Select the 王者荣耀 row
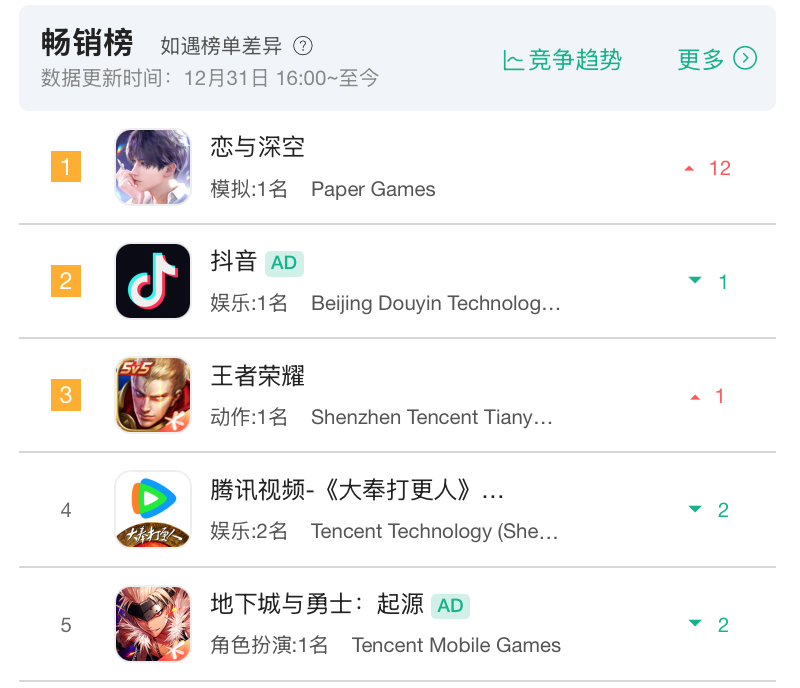800x688 pixels. click(397, 395)
